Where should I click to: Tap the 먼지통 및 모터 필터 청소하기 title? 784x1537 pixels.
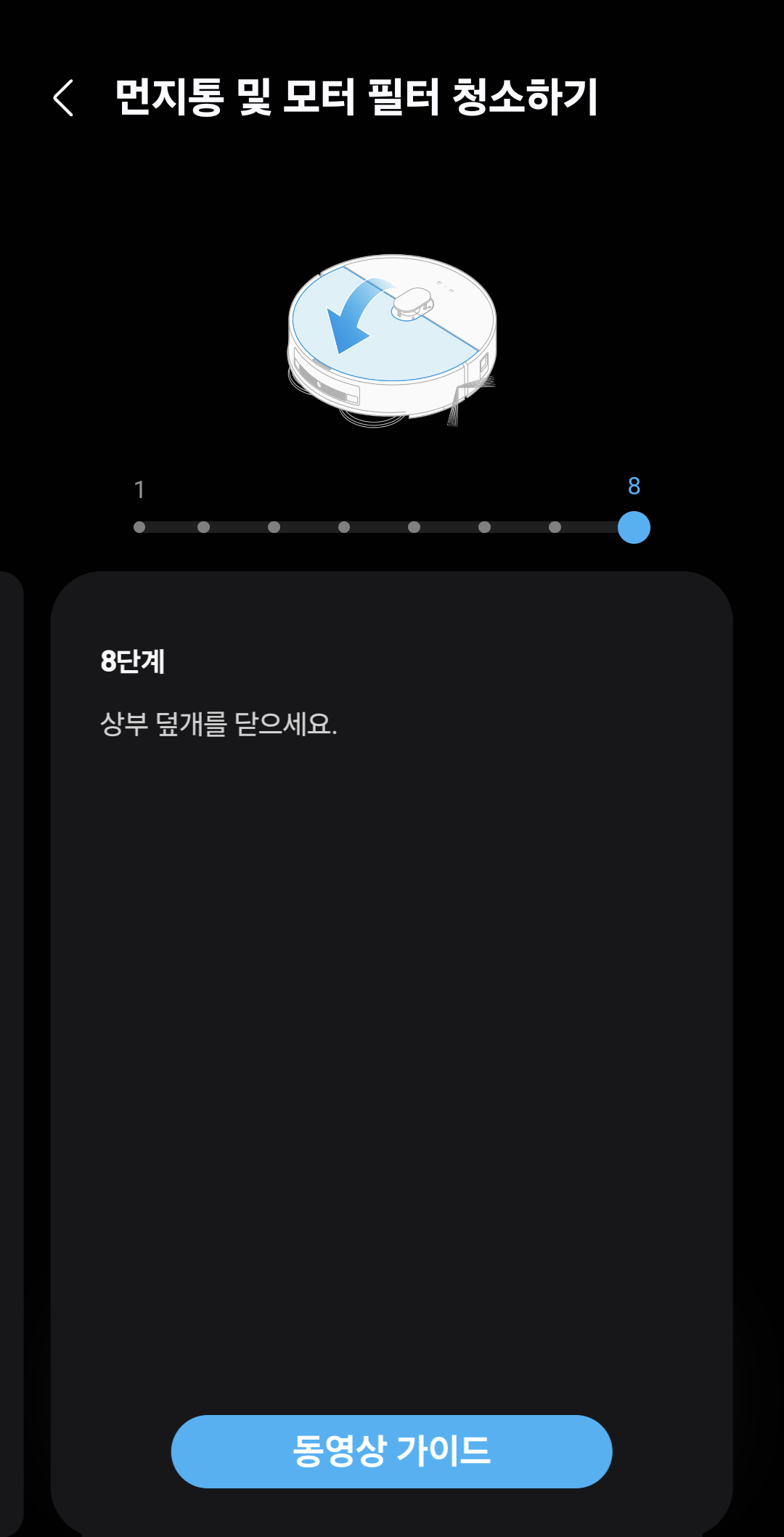click(x=359, y=98)
